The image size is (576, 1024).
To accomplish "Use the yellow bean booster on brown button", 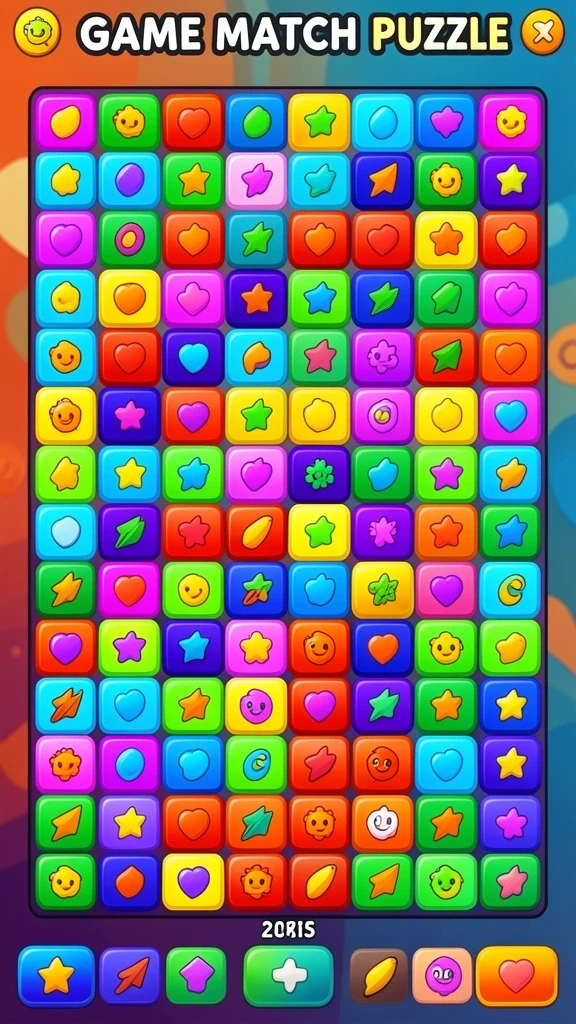I will click(x=379, y=976).
